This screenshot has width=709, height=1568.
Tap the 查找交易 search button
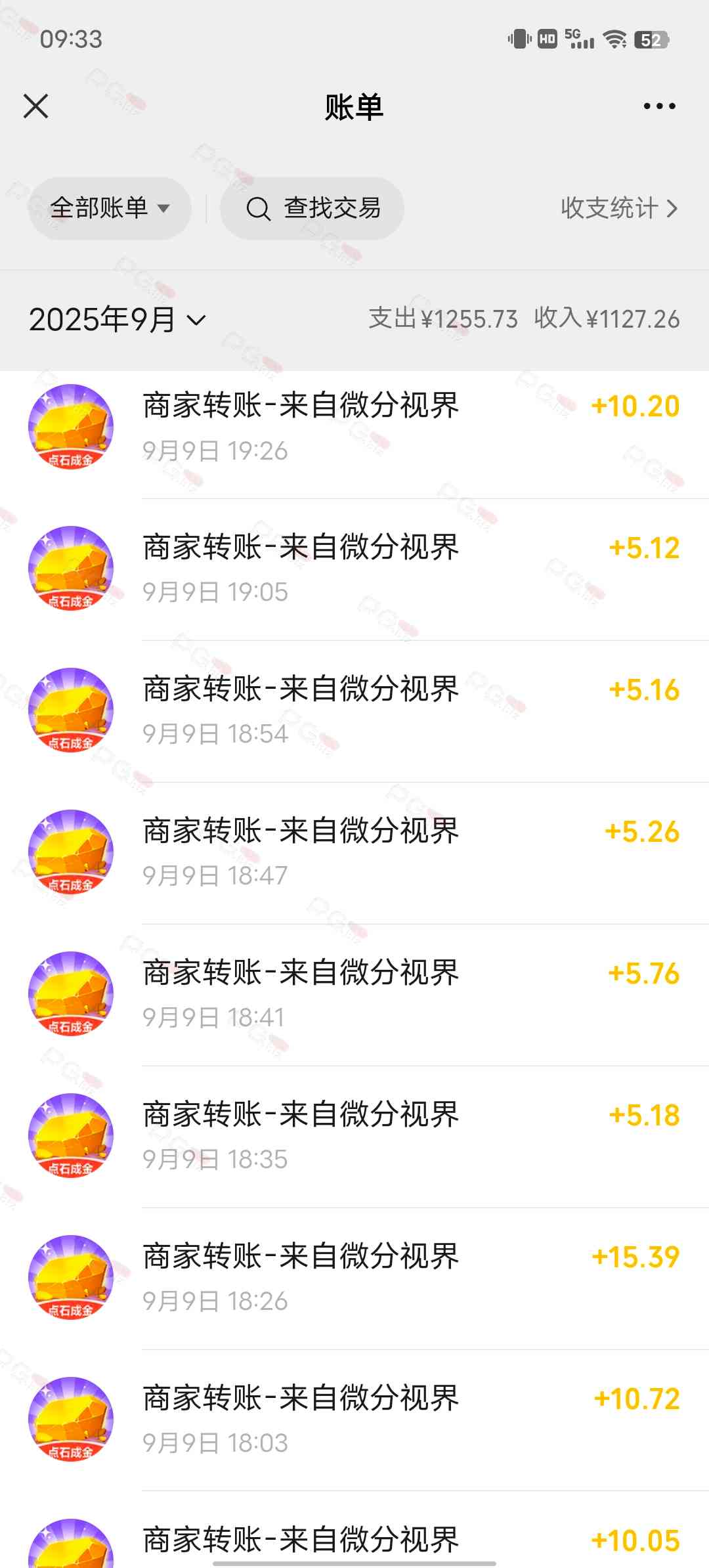point(312,208)
